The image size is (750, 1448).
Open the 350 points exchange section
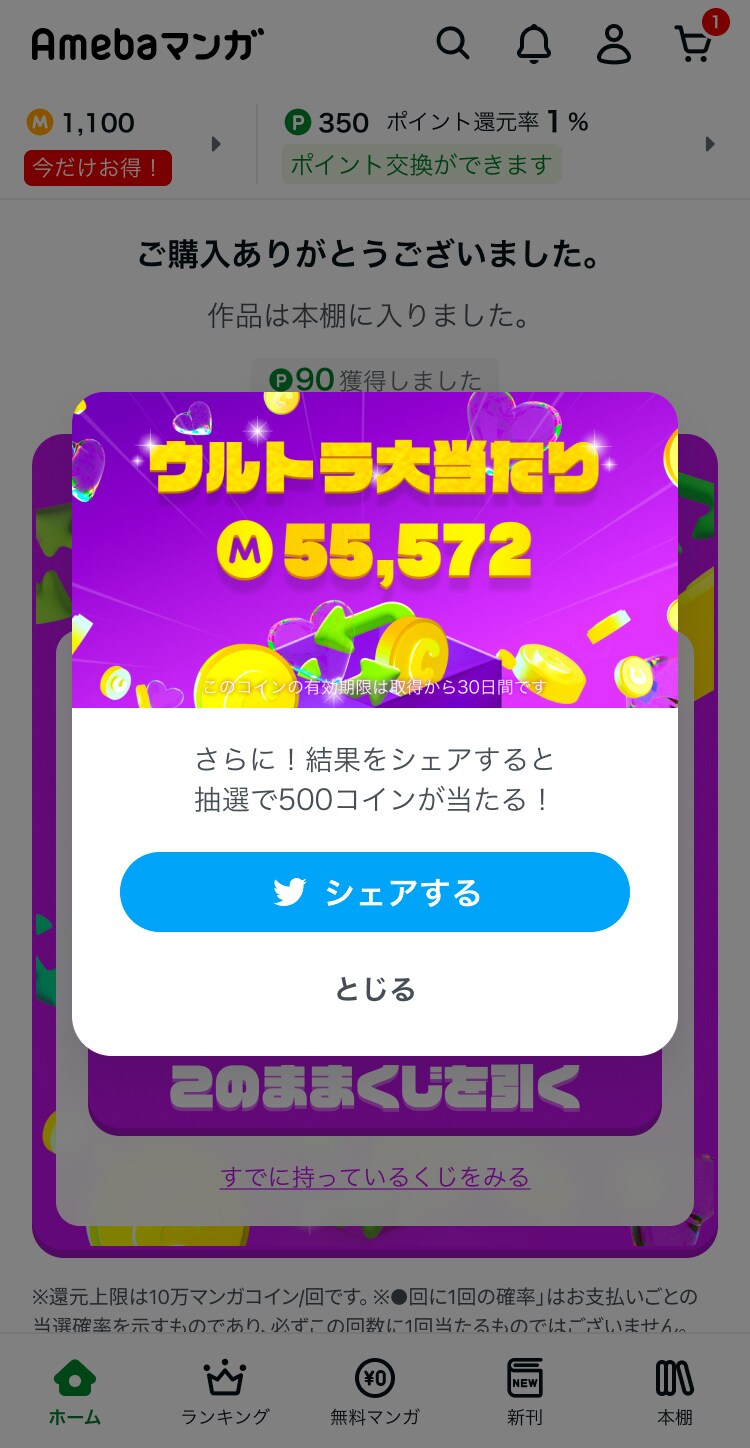[500, 143]
